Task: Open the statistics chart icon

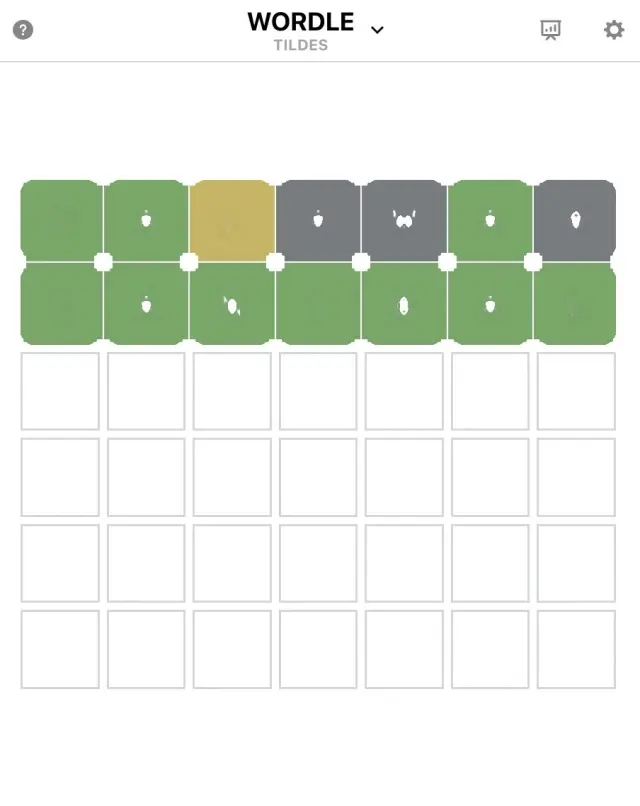Action: tap(550, 30)
